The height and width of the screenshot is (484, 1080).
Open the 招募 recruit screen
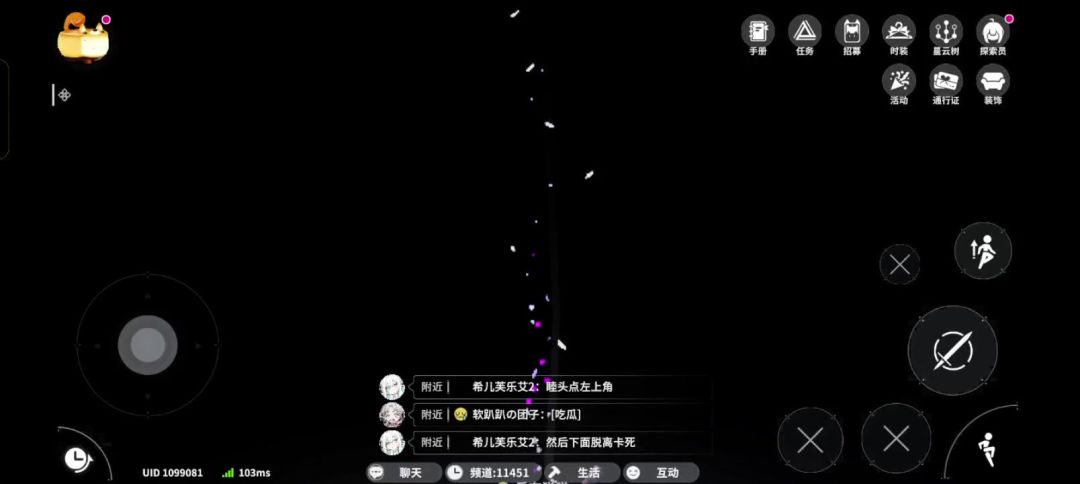tap(851, 34)
